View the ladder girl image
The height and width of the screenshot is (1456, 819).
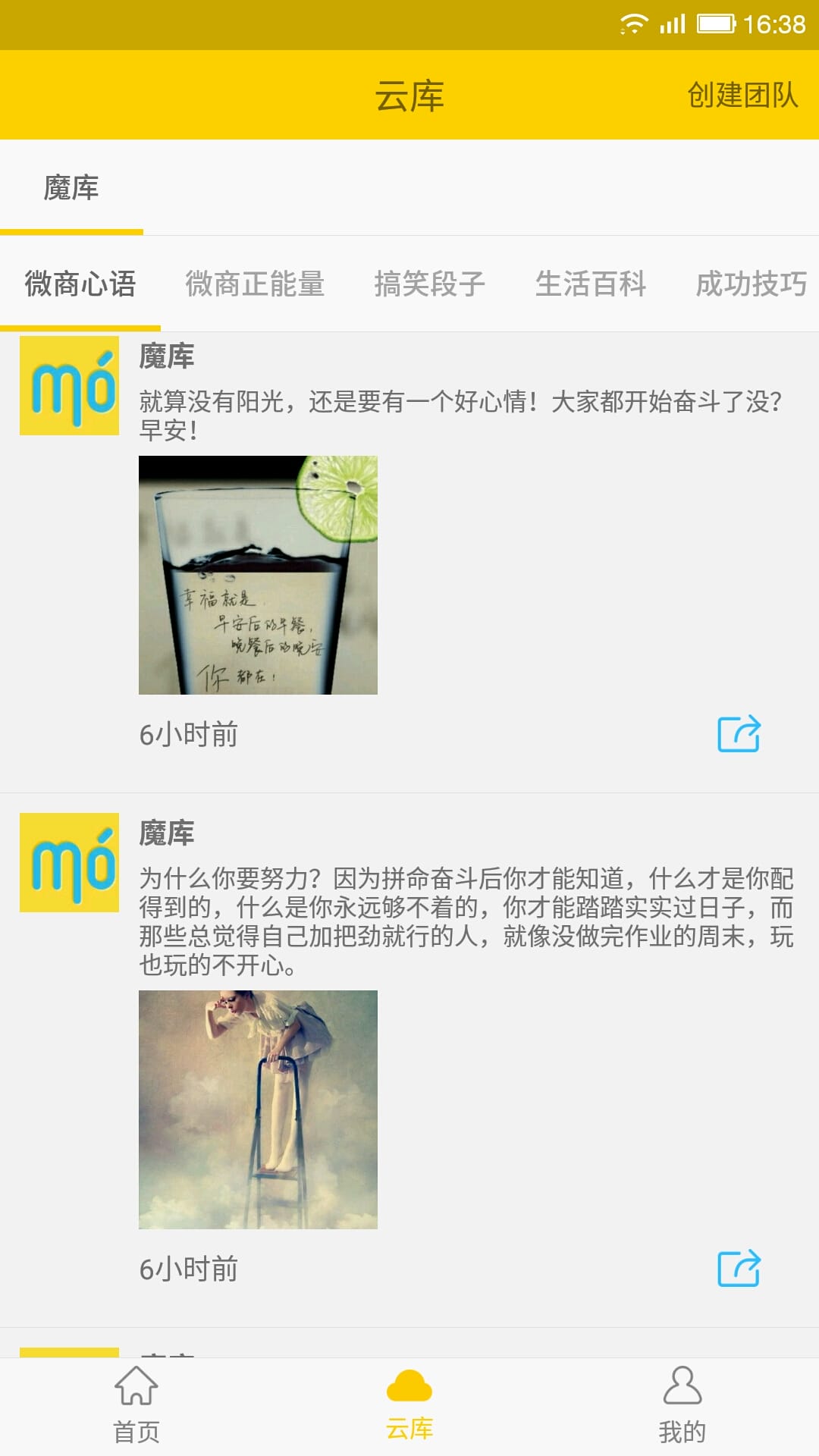(258, 1109)
